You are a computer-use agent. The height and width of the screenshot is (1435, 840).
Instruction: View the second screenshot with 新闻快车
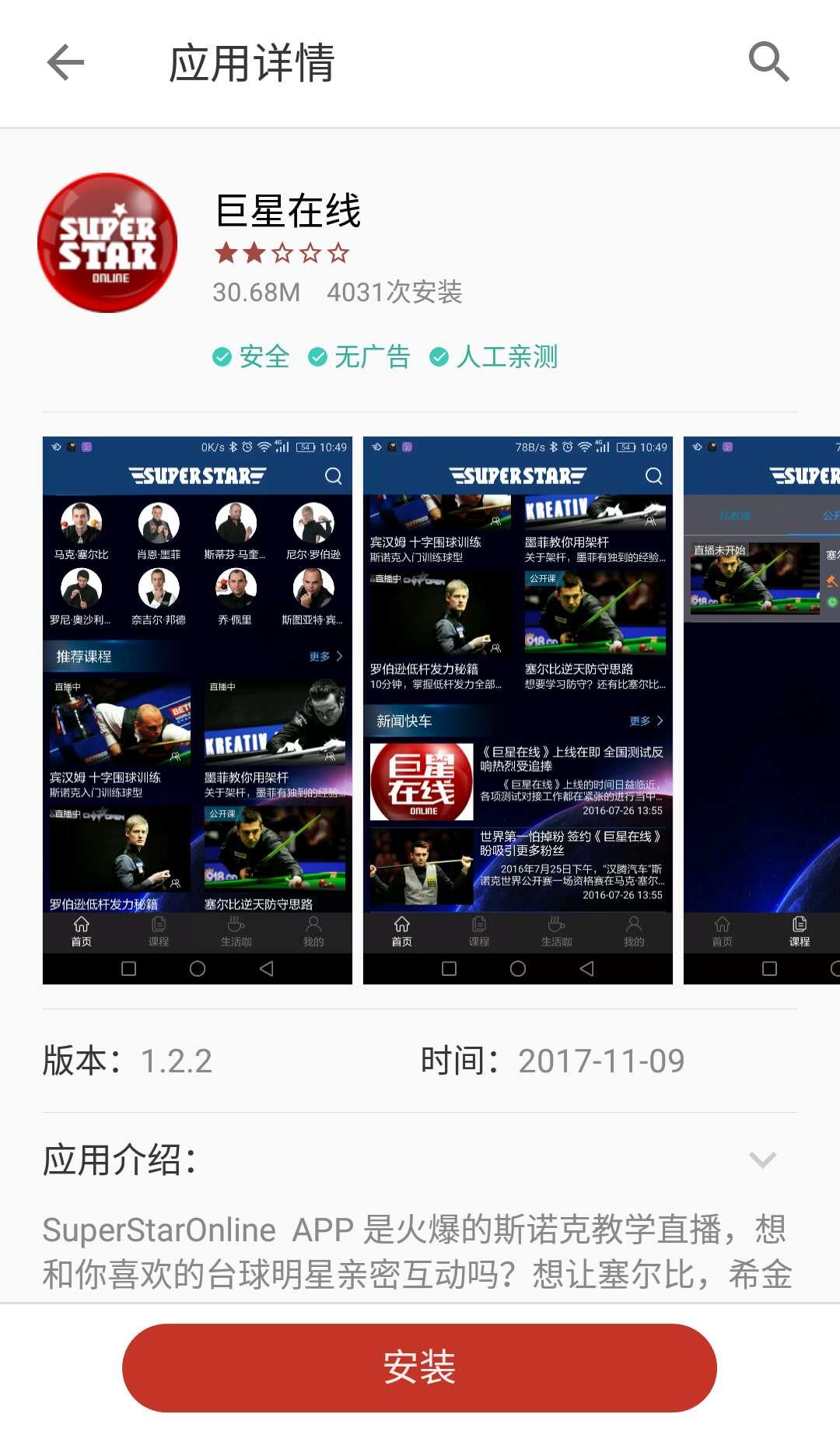tap(517, 710)
